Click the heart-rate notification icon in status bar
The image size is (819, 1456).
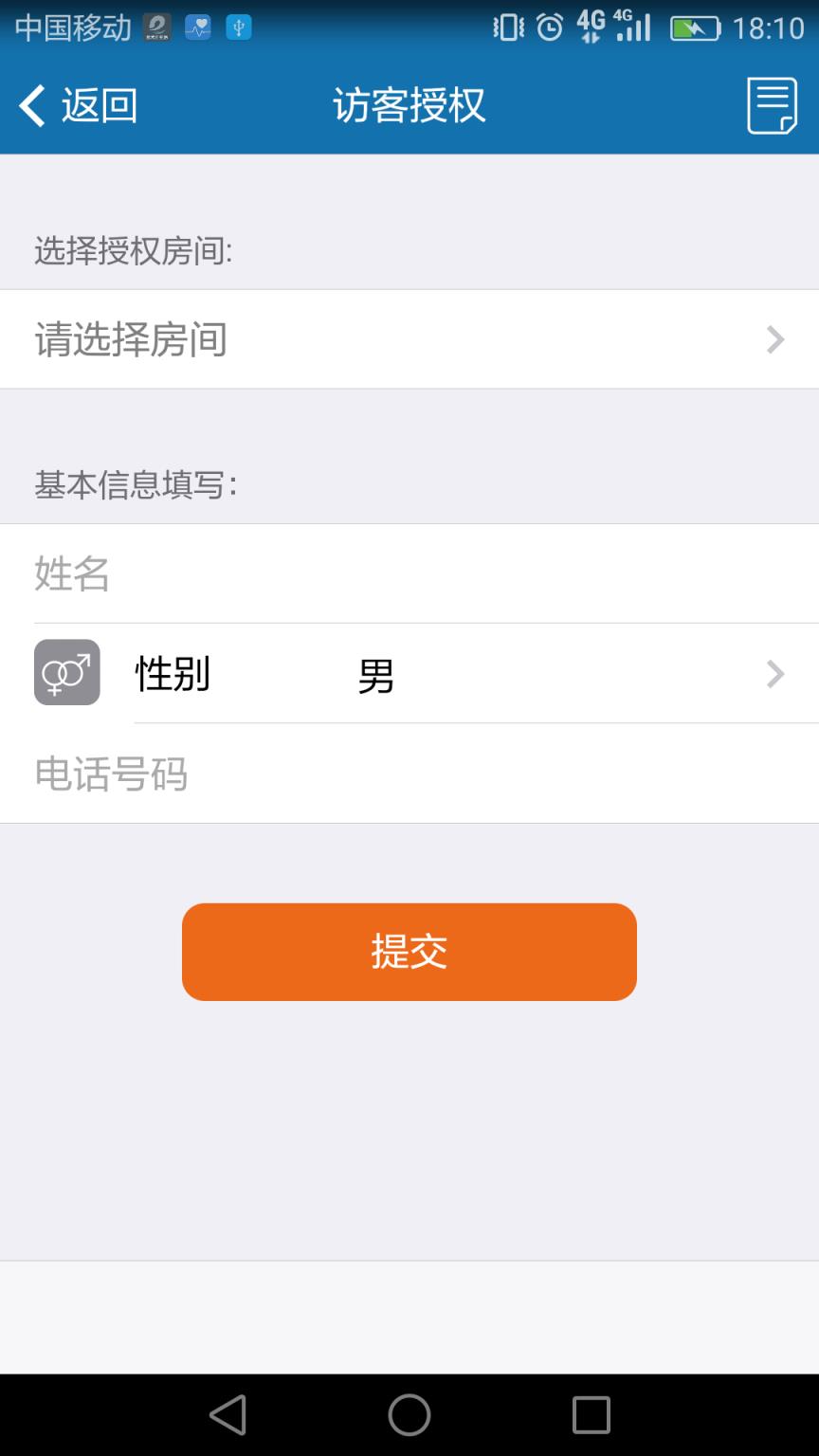coord(196,27)
